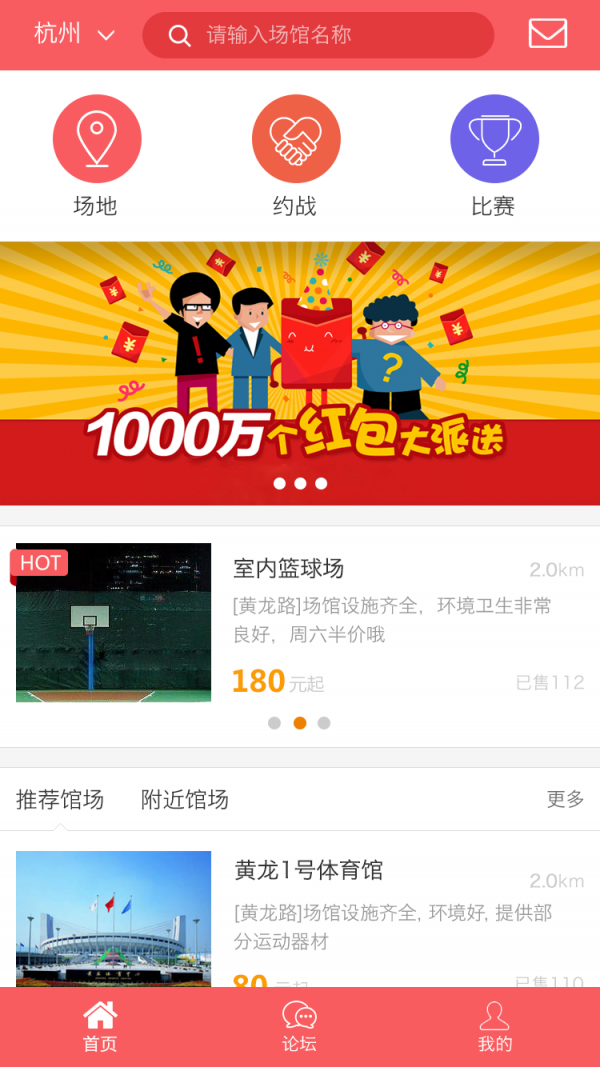600x1067 pixels.
Task: Open the 我的 profile tab
Action: [495, 1027]
